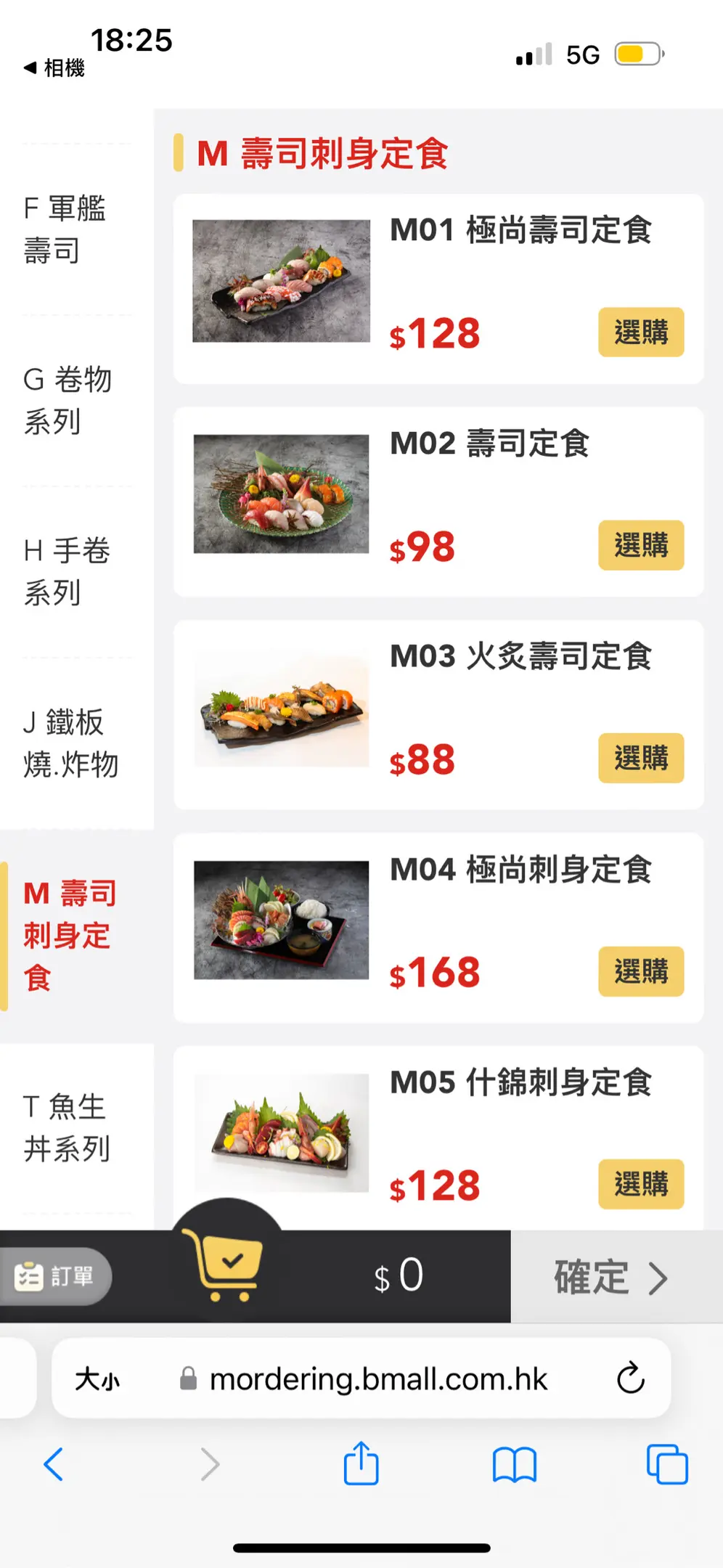This screenshot has height=1568, width=723.
Task: Tap the mordering.bmall.com.hk address bar
Action: pyautogui.click(x=377, y=1379)
